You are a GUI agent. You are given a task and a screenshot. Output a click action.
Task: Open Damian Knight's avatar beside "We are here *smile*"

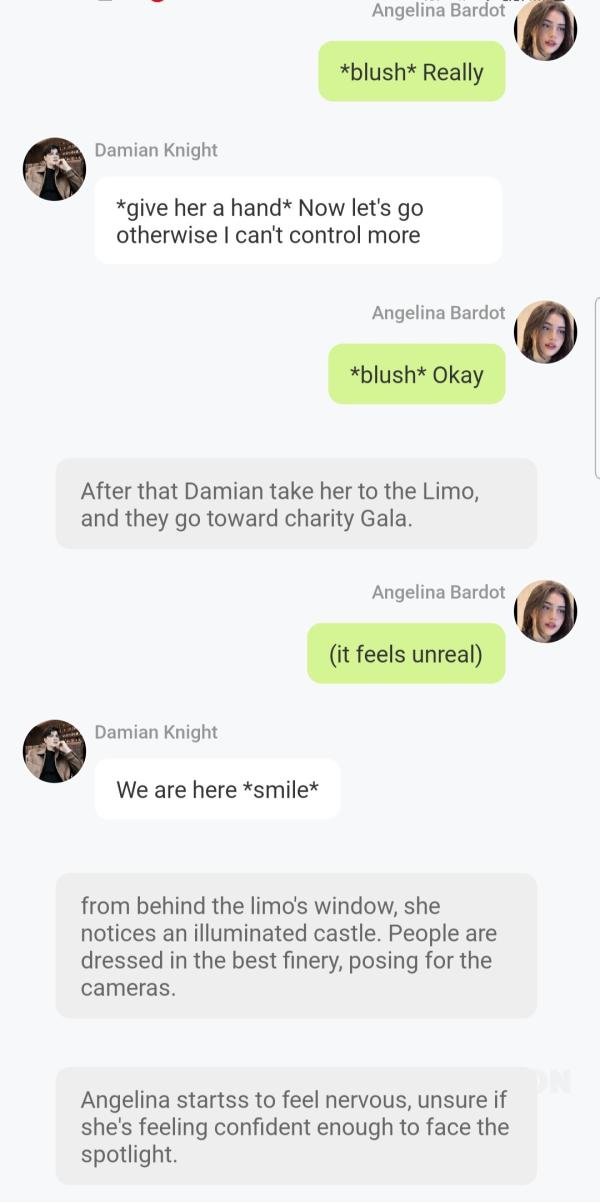(x=54, y=751)
